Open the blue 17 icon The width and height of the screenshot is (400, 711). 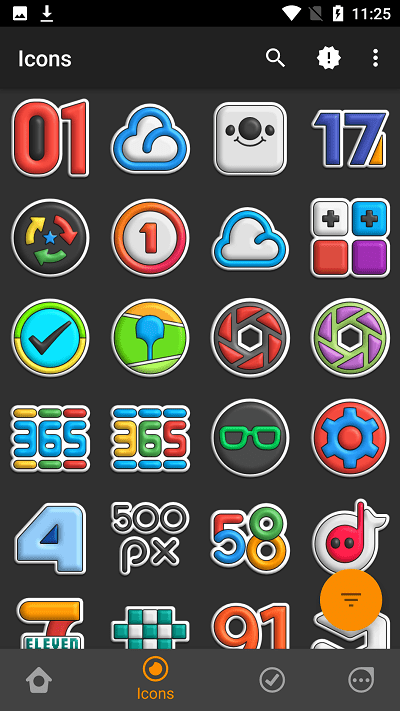tap(350, 138)
